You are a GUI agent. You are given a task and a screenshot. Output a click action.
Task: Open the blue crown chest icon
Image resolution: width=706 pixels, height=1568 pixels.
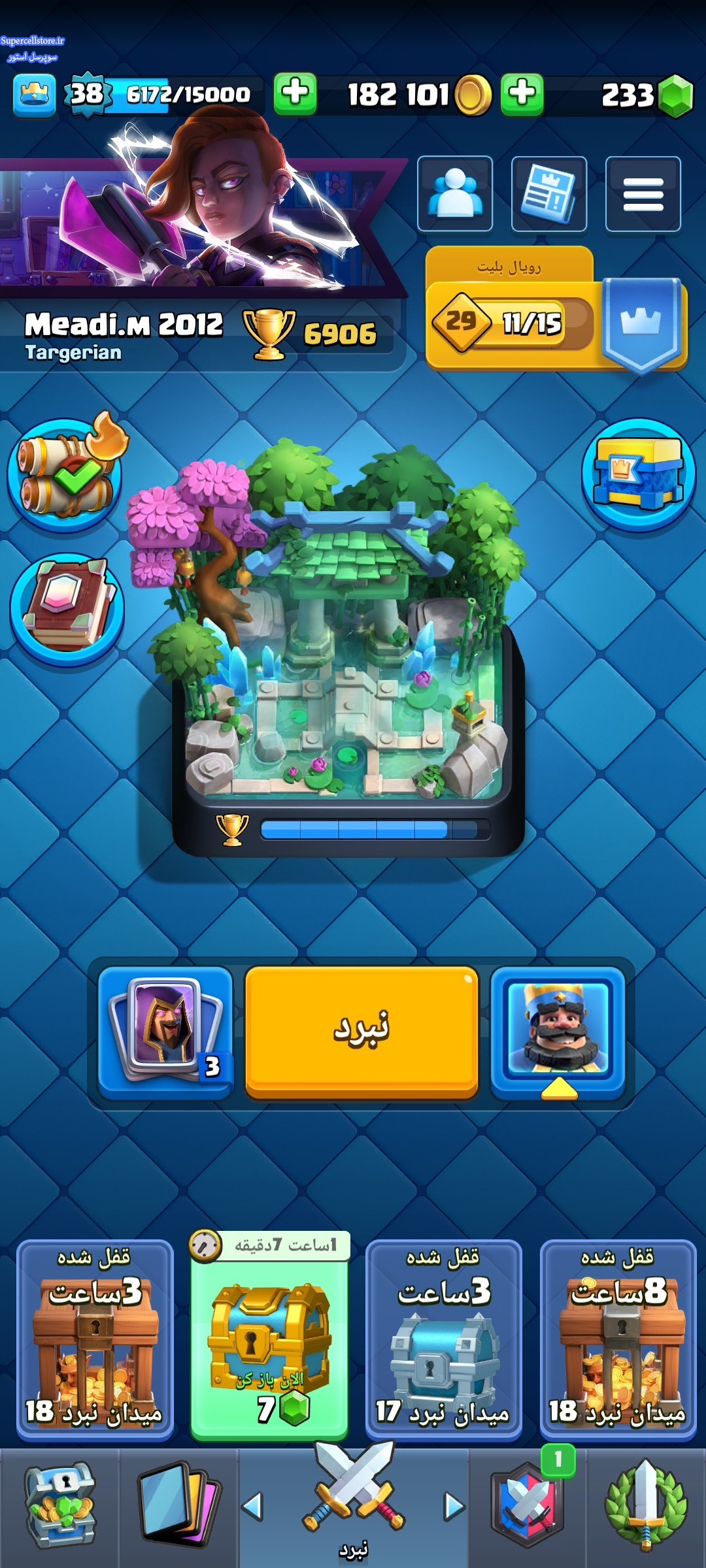pyautogui.click(x=639, y=474)
